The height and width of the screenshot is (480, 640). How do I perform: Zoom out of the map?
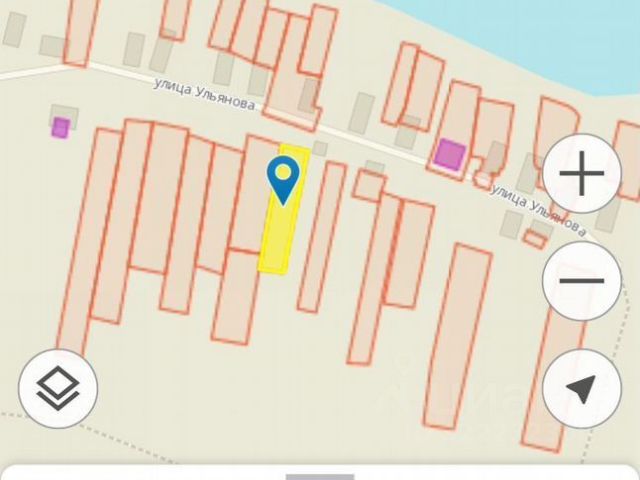pos(581,281)
